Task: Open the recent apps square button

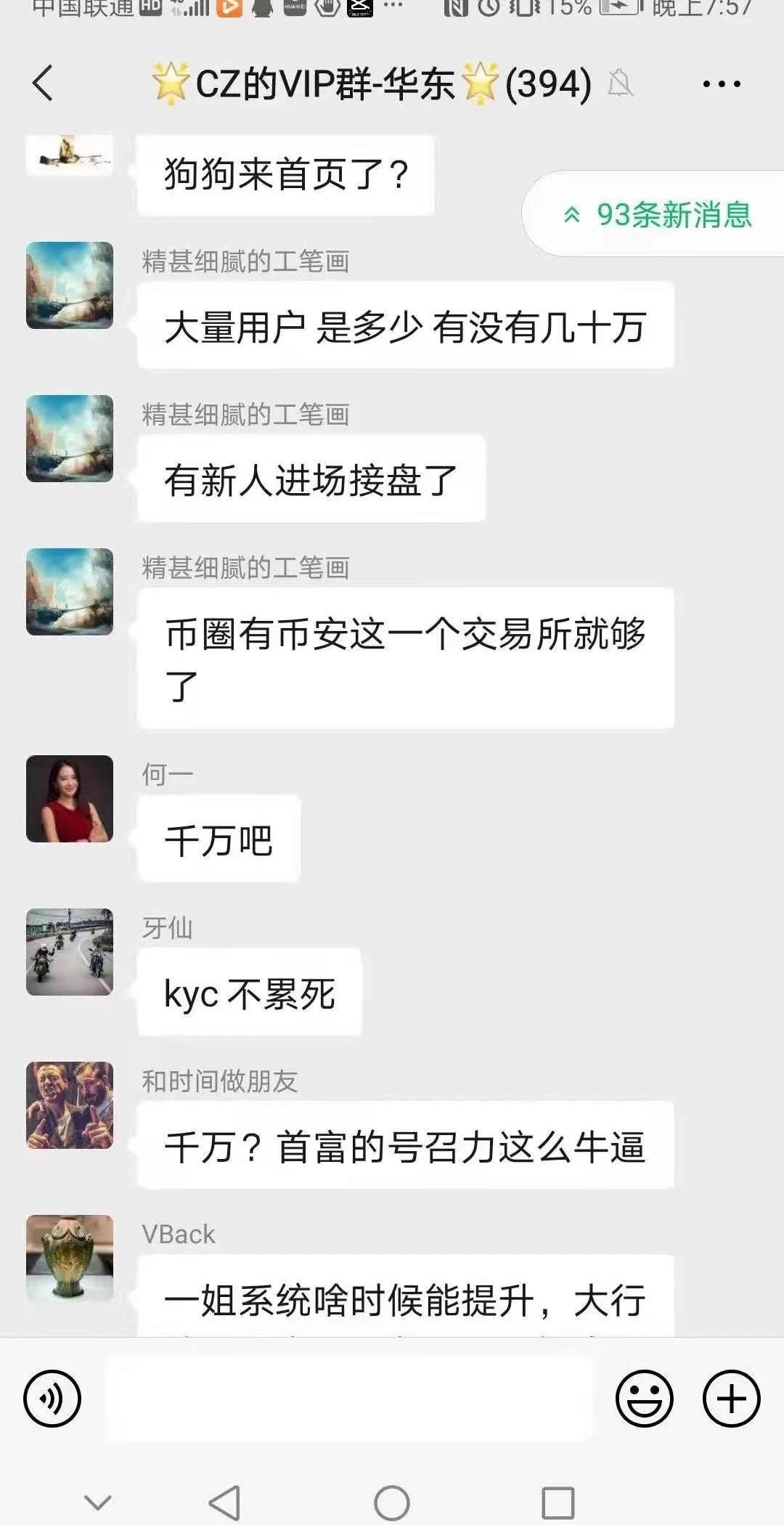Action: coord(558,1502)
